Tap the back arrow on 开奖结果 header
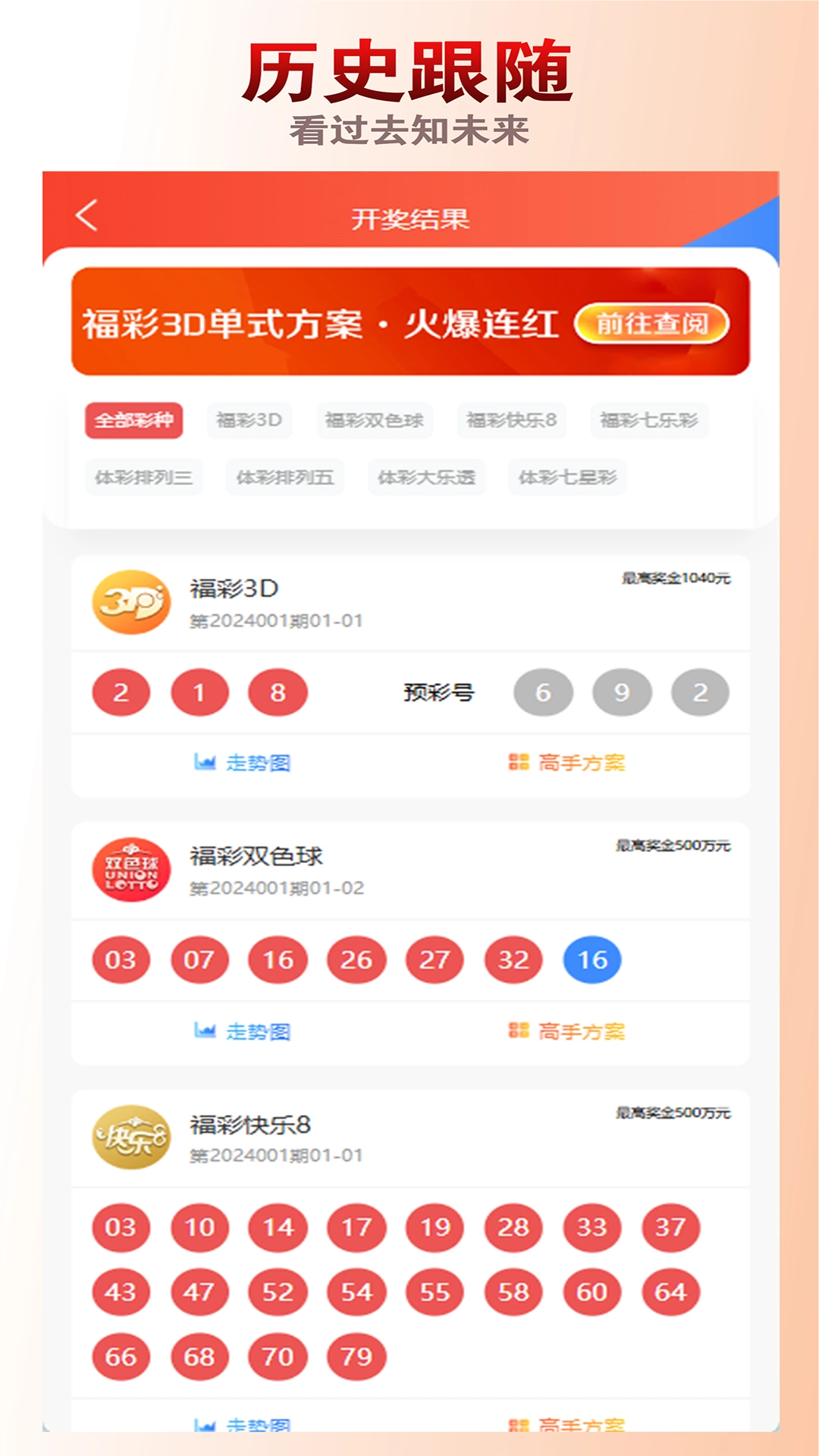819x1456 pixels. click(86, 215)
